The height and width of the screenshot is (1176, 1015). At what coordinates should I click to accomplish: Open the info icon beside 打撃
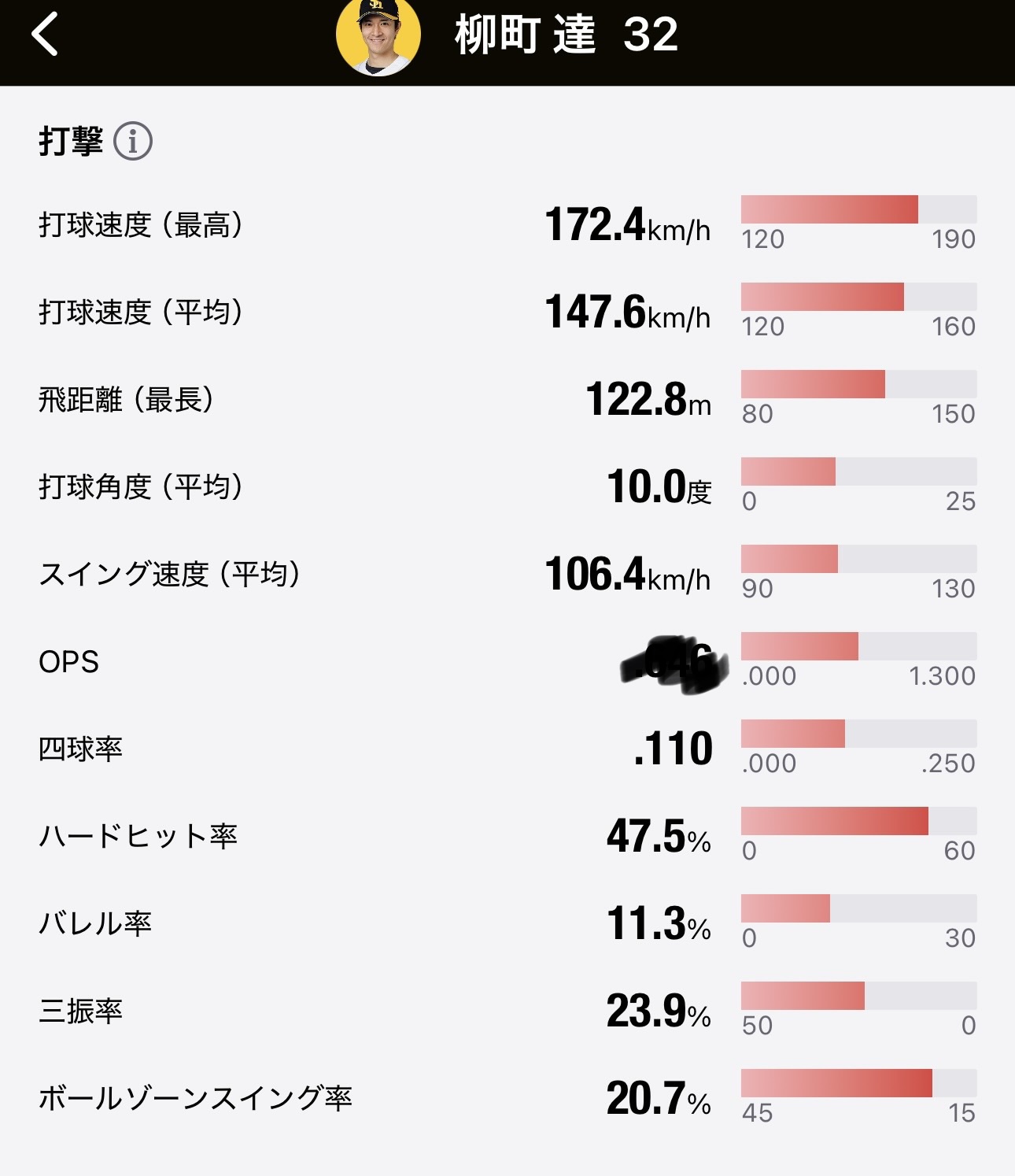(133, 142)
